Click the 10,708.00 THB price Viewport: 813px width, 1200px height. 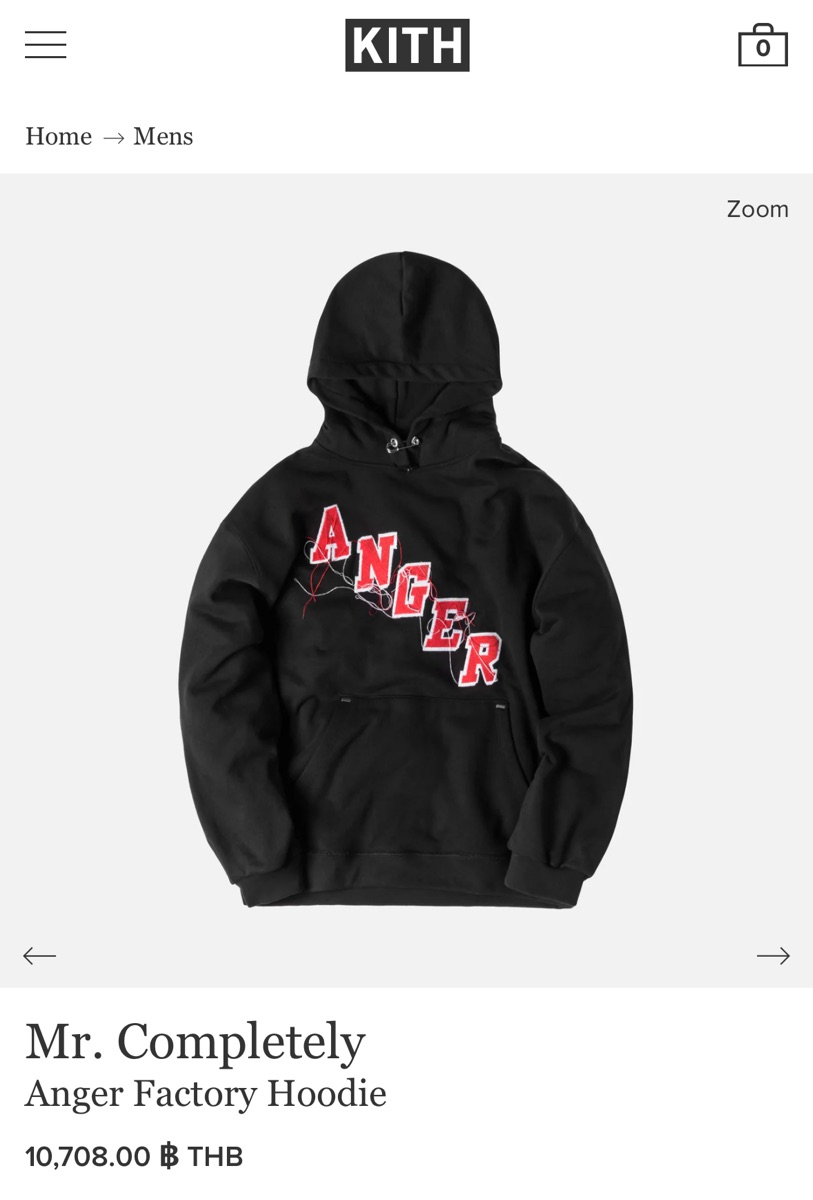(133, 1155)
